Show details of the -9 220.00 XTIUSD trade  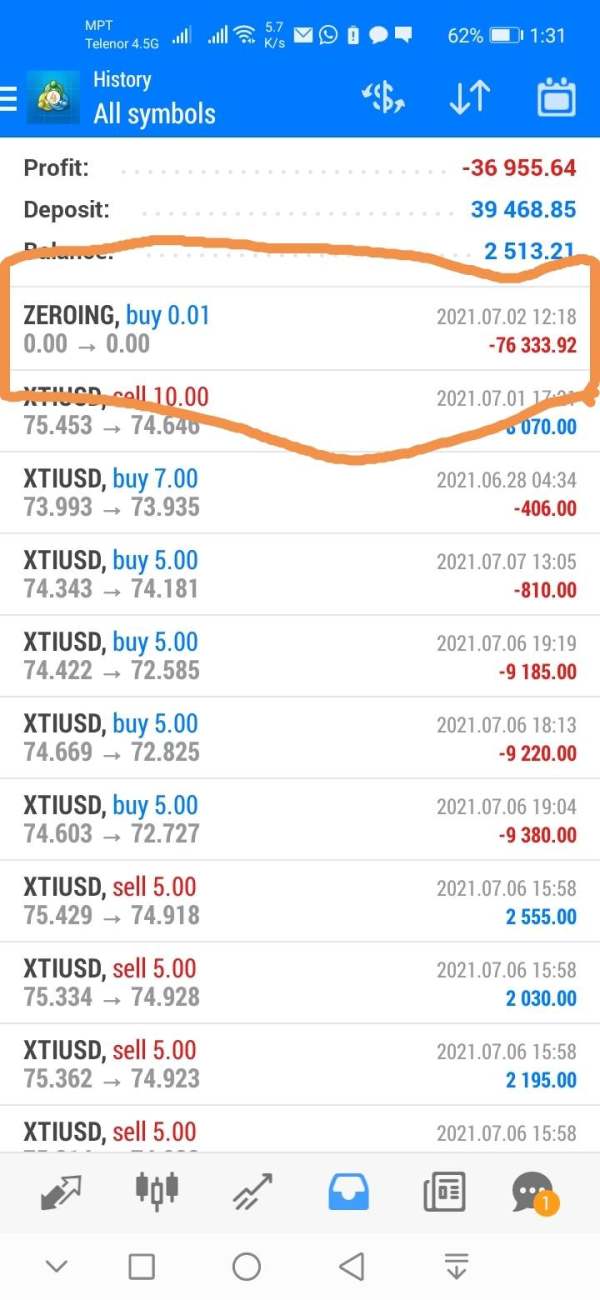tap(300, 738)
